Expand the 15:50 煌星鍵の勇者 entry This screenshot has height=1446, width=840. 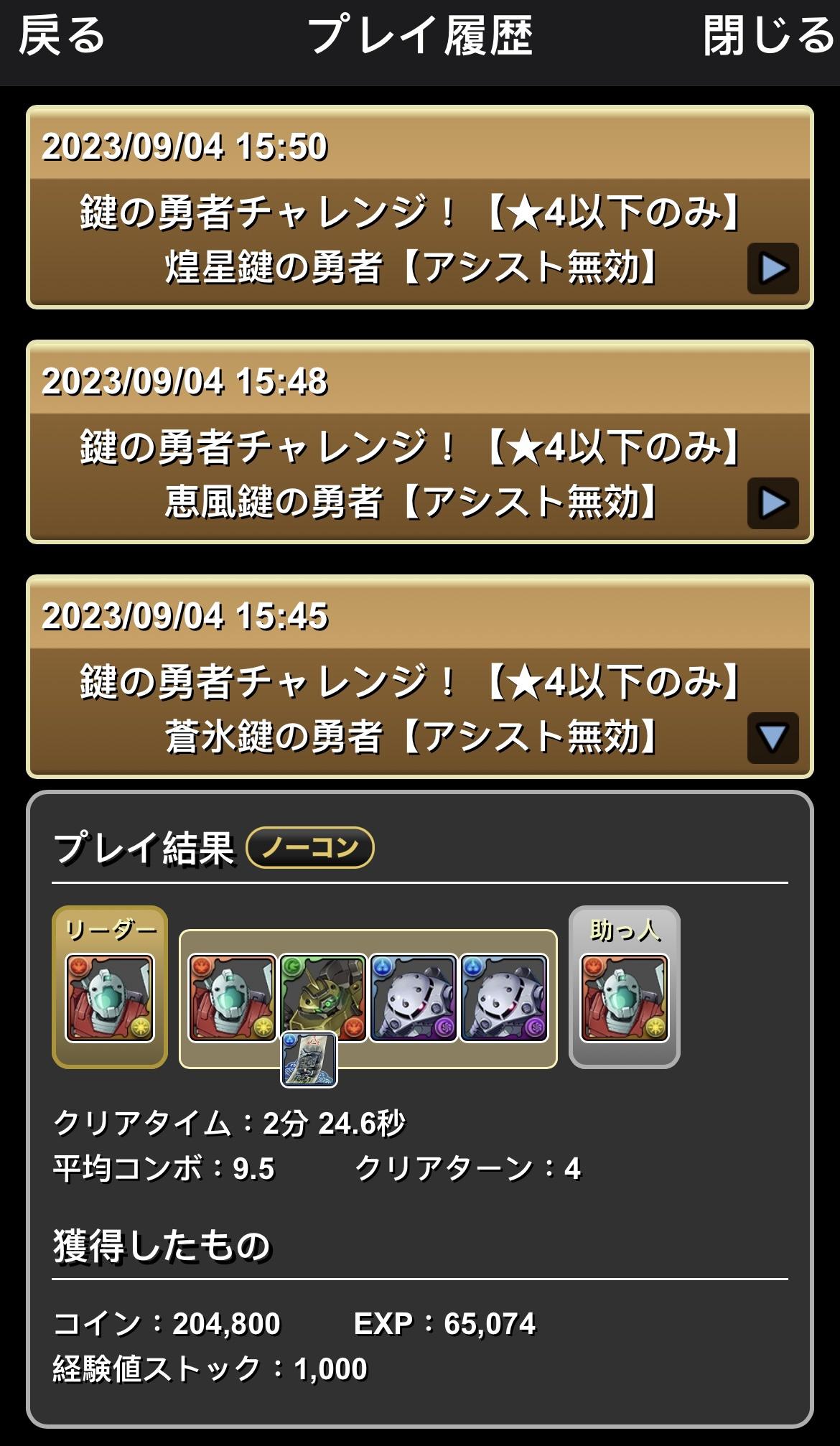(x=773, y=269)
